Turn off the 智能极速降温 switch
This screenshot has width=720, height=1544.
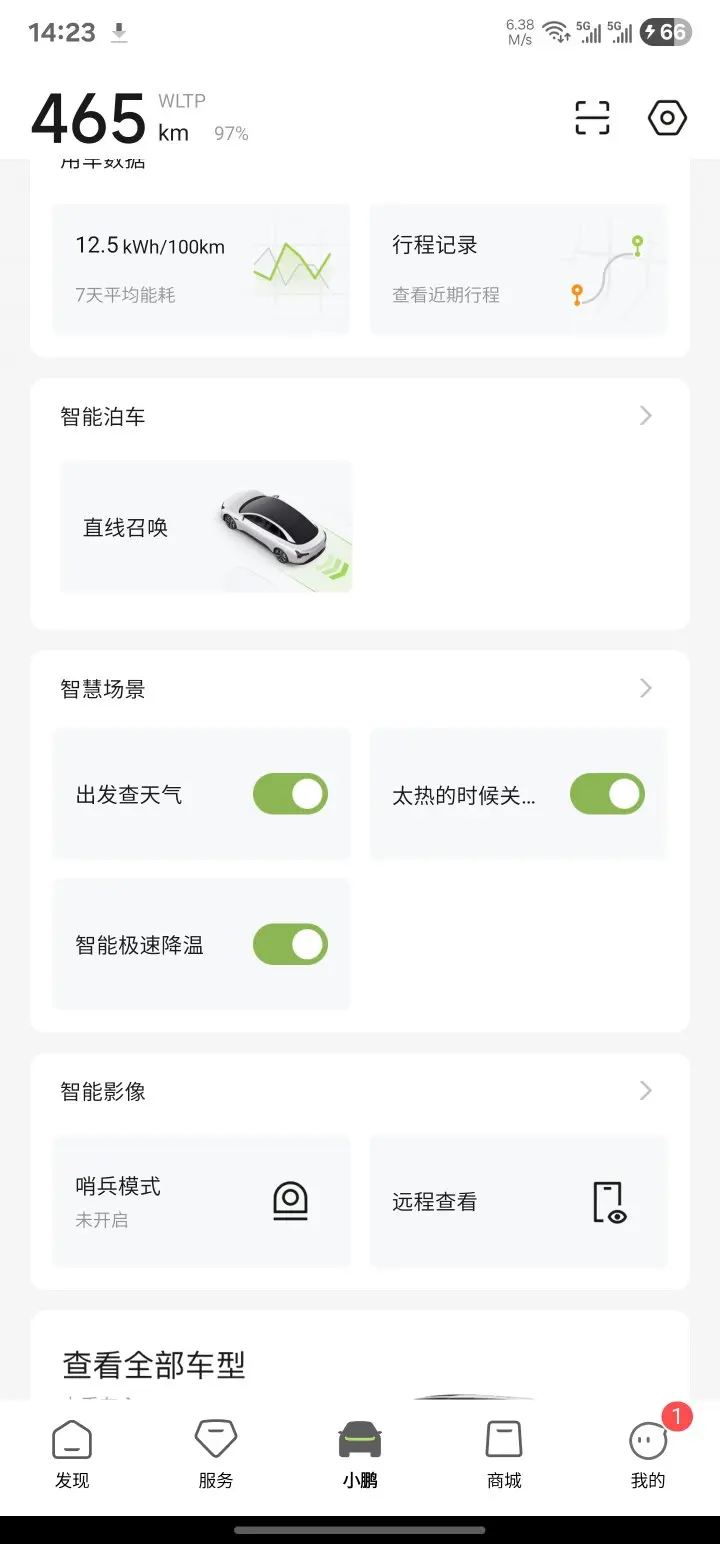click(290, 944)
